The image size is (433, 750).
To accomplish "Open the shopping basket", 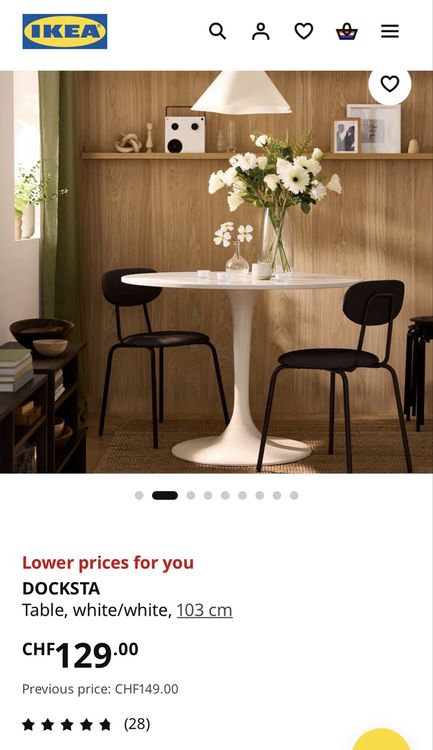I will click(346, 32).
